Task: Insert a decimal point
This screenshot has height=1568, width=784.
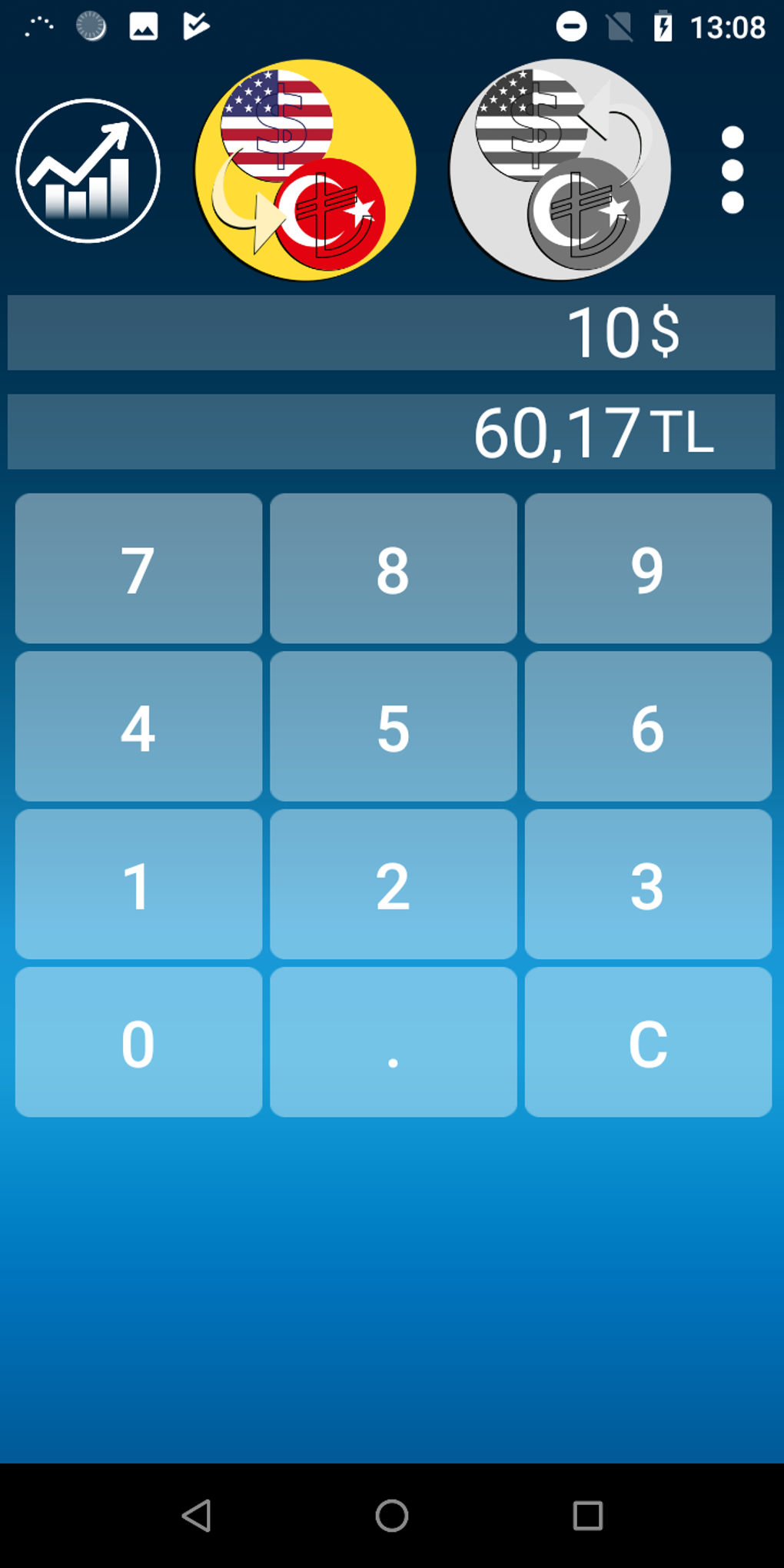Action: point(393,1041)
